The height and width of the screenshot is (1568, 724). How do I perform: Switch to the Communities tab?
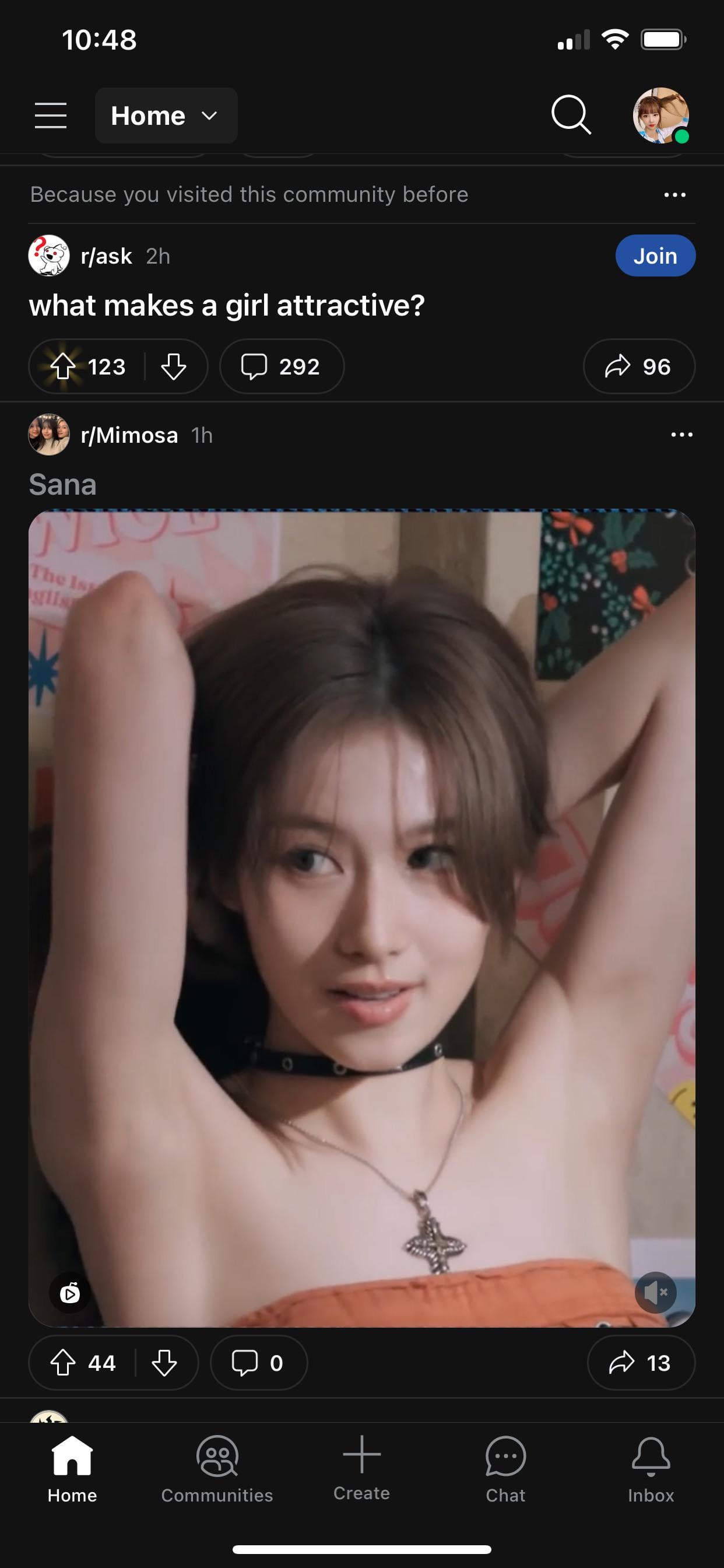pyautogui.click(x=217, y=1468)
